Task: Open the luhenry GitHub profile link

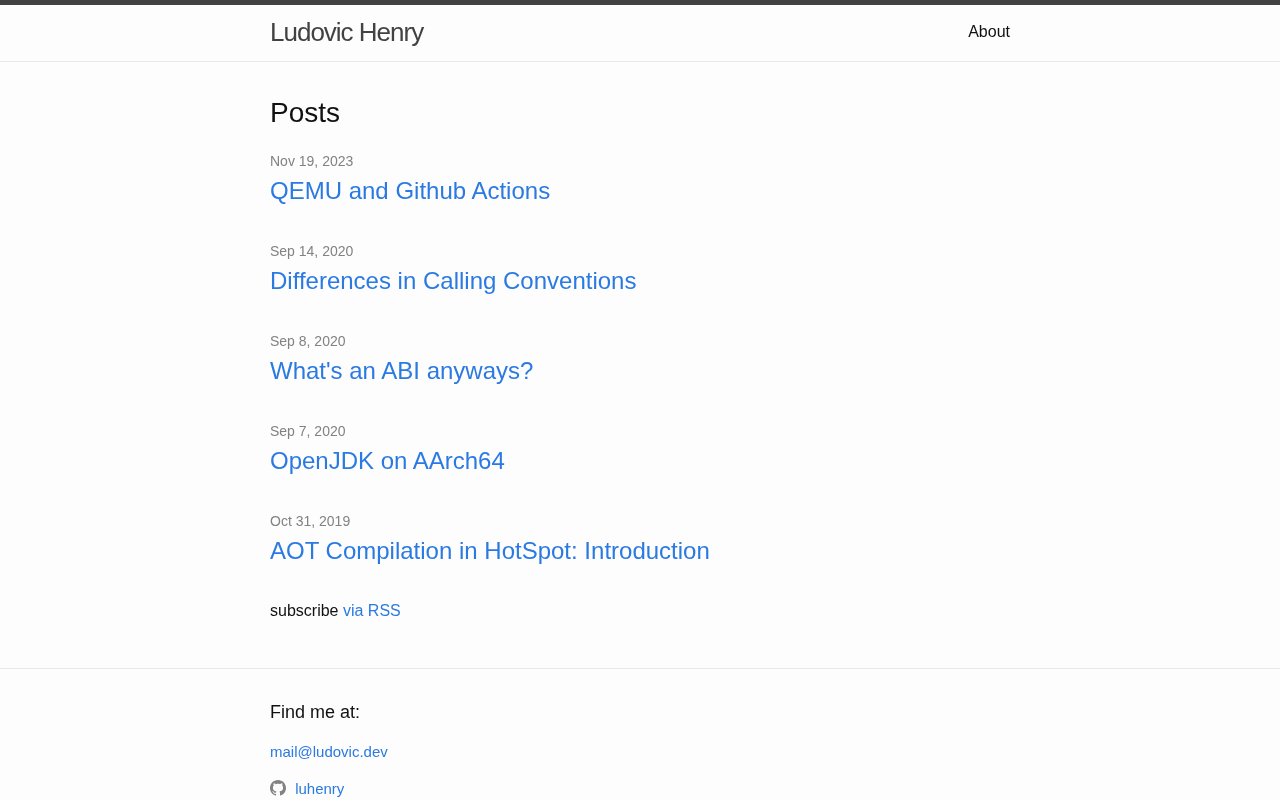Action: [319, 789]
